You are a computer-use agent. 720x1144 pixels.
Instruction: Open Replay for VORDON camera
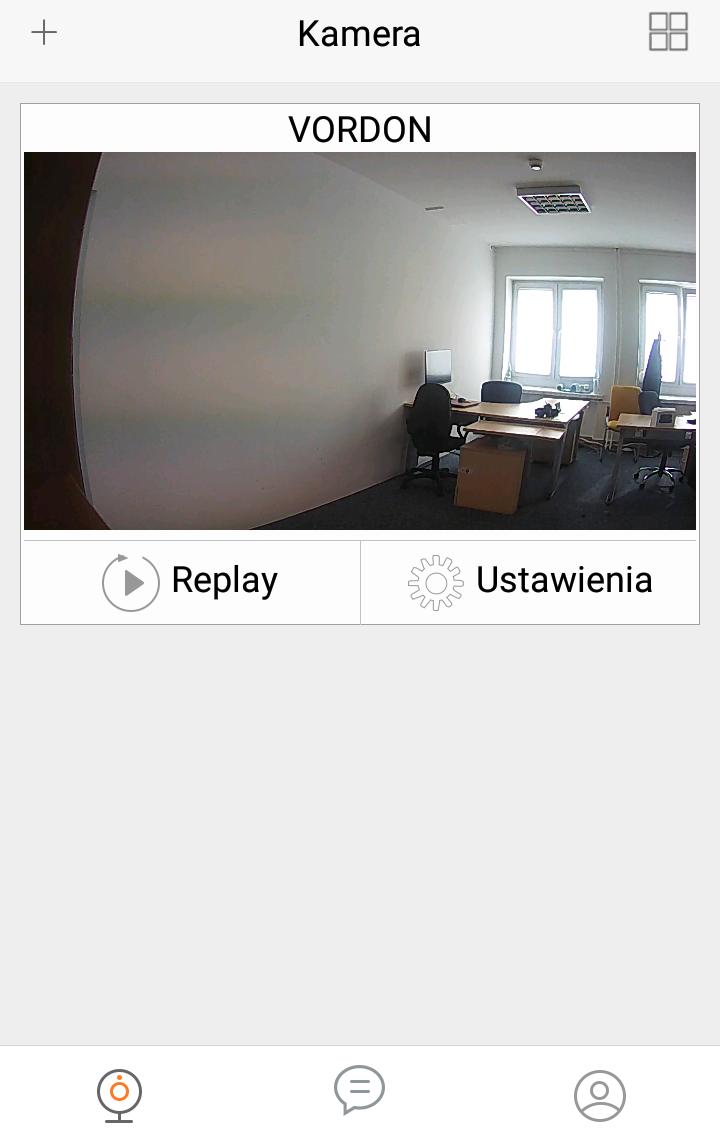pyautogui.click(x=191, y=581)
